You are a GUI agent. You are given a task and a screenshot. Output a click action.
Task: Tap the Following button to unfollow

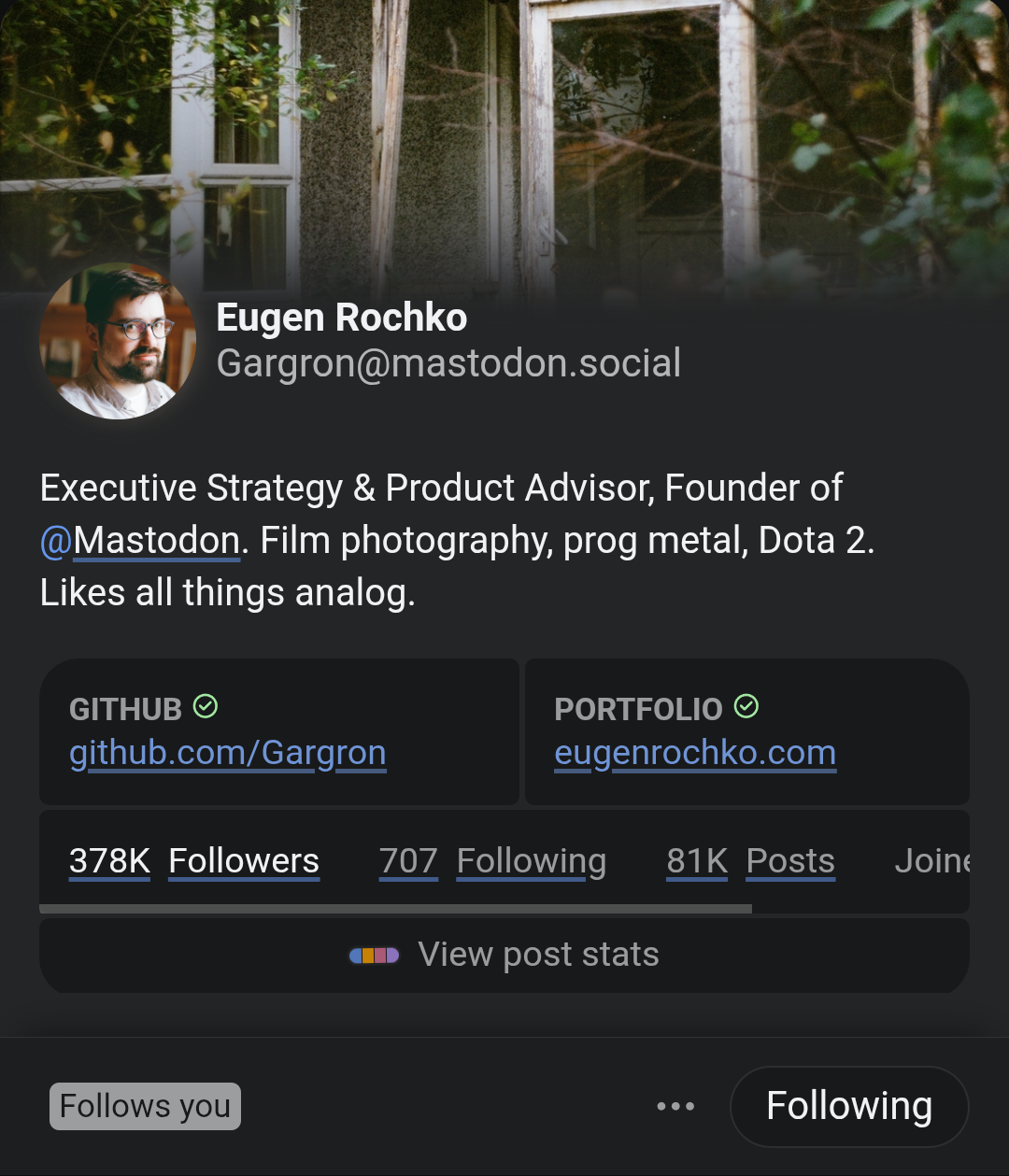tap(848, 1107)
